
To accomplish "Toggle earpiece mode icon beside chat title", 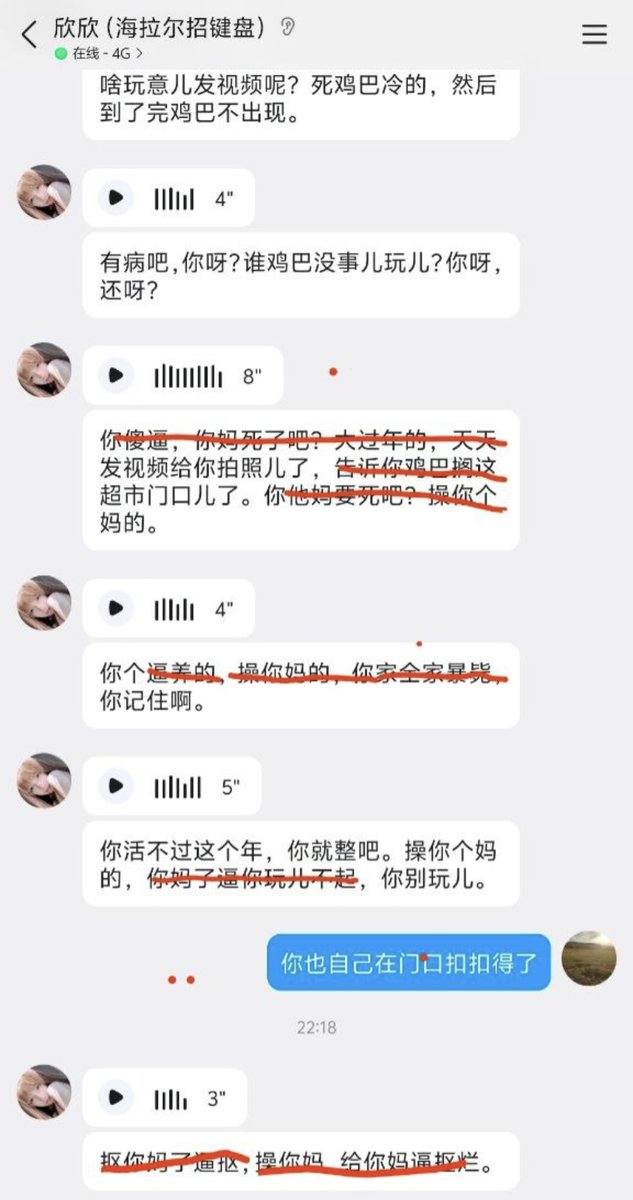I will point(288,28).
